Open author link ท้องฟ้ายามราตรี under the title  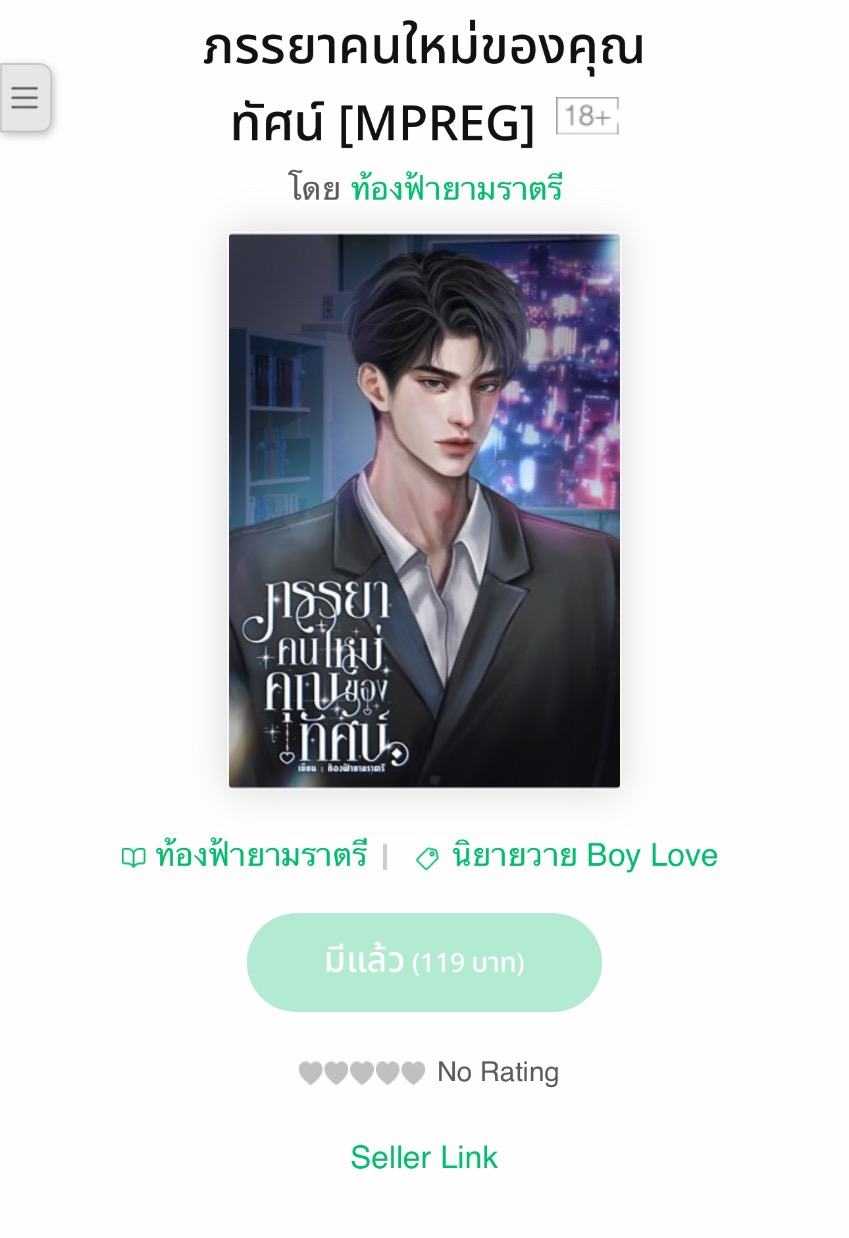pyautogui.click(x=457, y=188)
